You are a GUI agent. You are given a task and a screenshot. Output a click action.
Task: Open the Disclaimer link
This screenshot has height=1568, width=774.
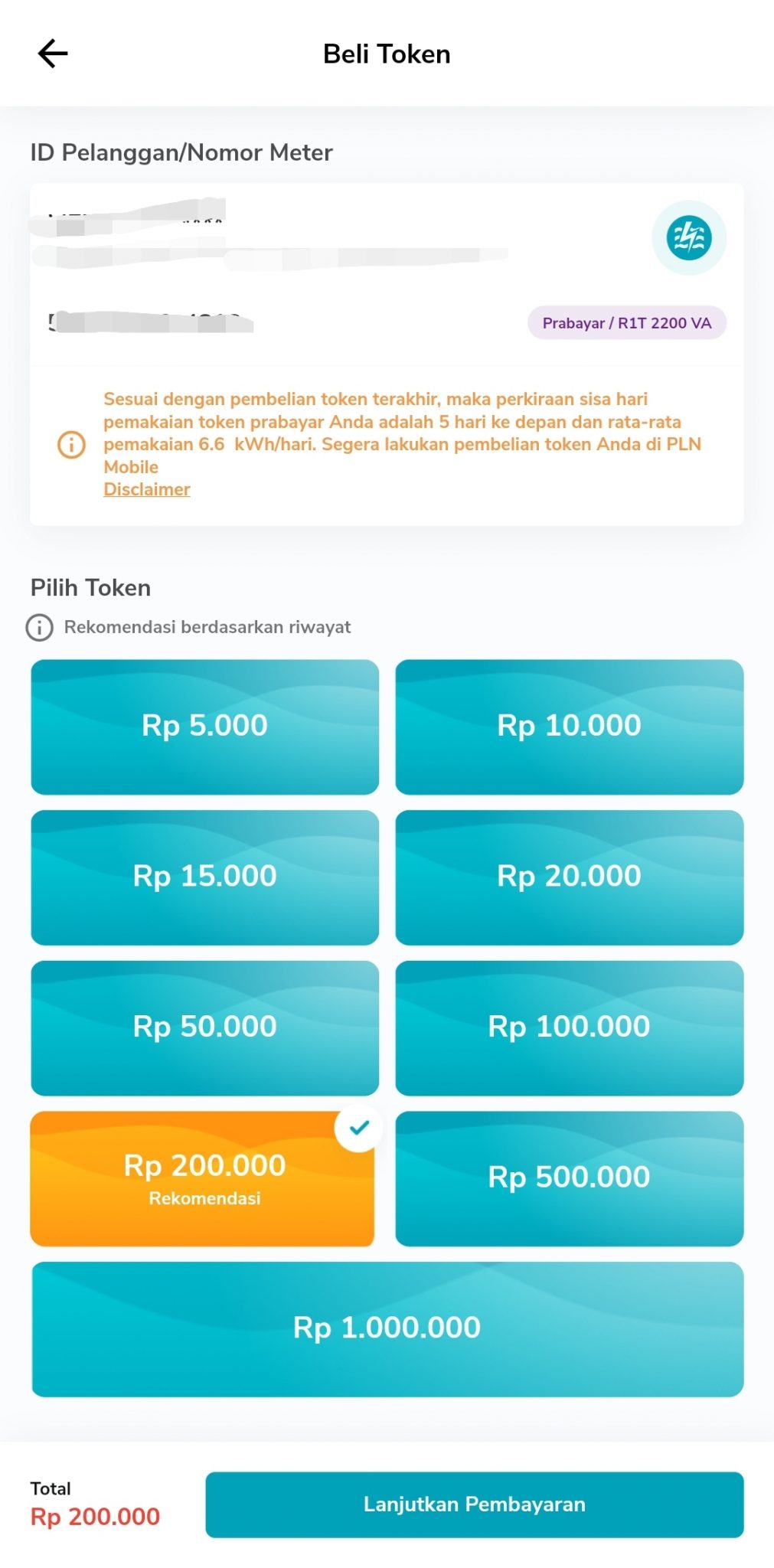pos(145,488)
